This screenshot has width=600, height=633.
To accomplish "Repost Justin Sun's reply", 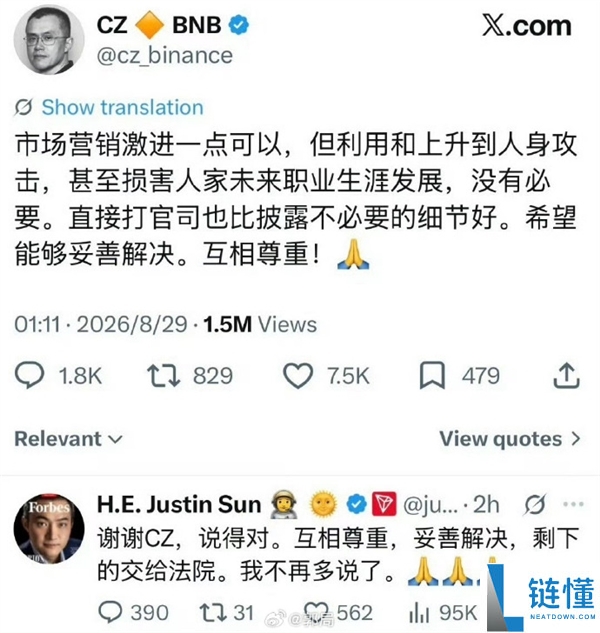I will click(x=214, y=612).
